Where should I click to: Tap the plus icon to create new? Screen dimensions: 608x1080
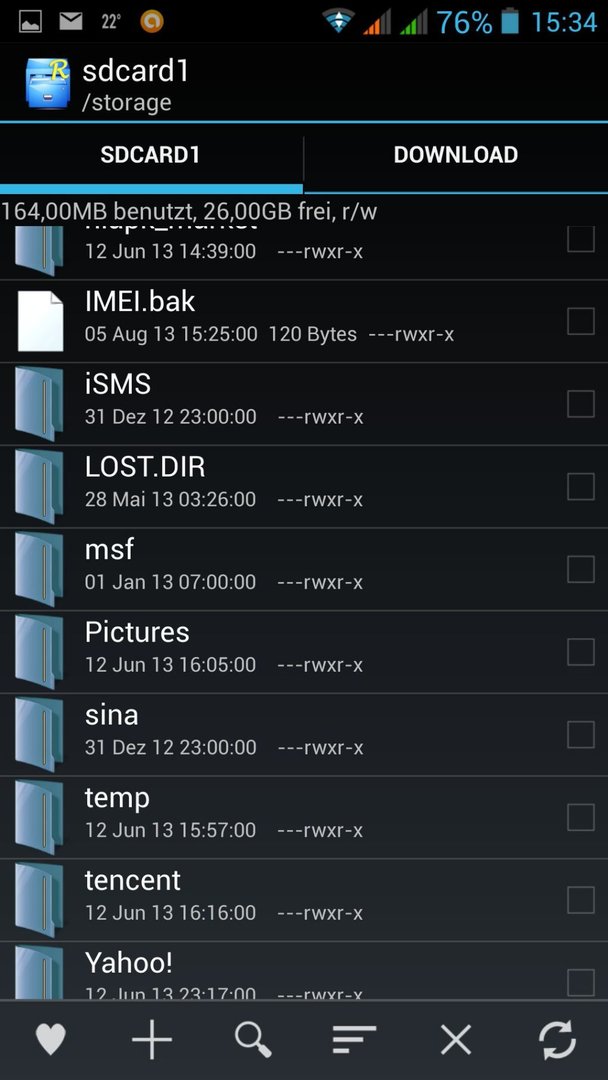[151, 1039]
